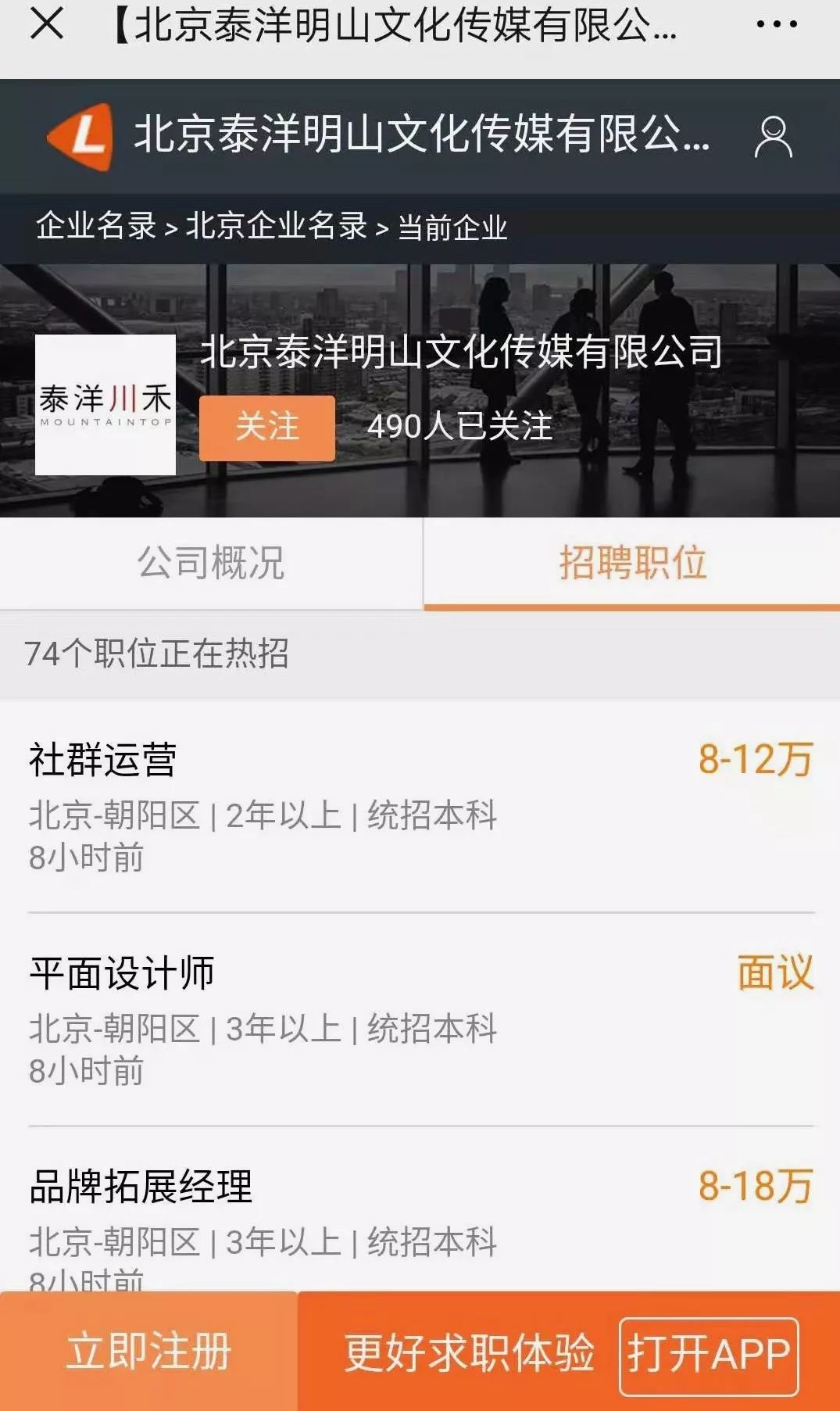Select the 招聘职位 tab
This screenshot has width=840, height=1411.
[632, 563]
